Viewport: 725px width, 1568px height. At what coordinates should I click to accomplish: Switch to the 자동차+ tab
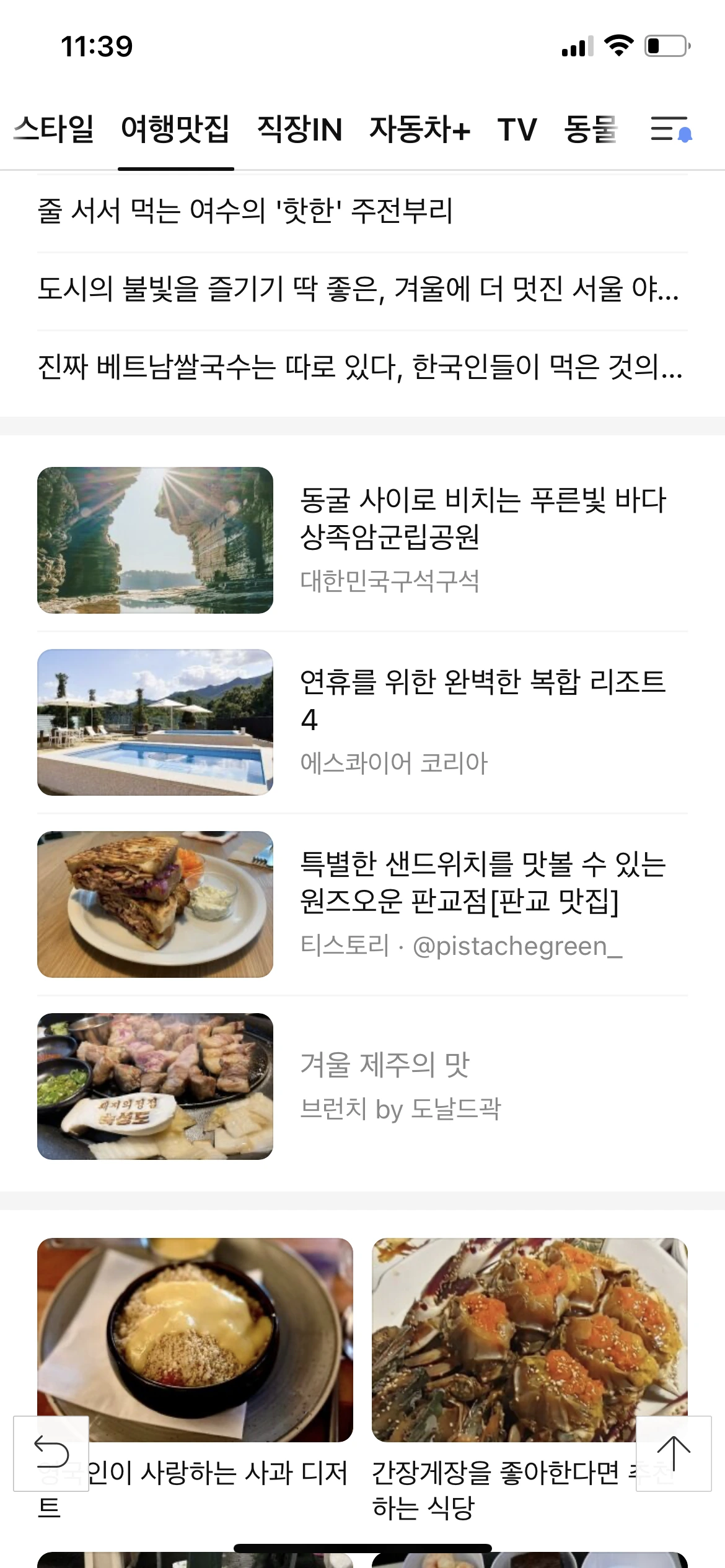pos(420,129)
